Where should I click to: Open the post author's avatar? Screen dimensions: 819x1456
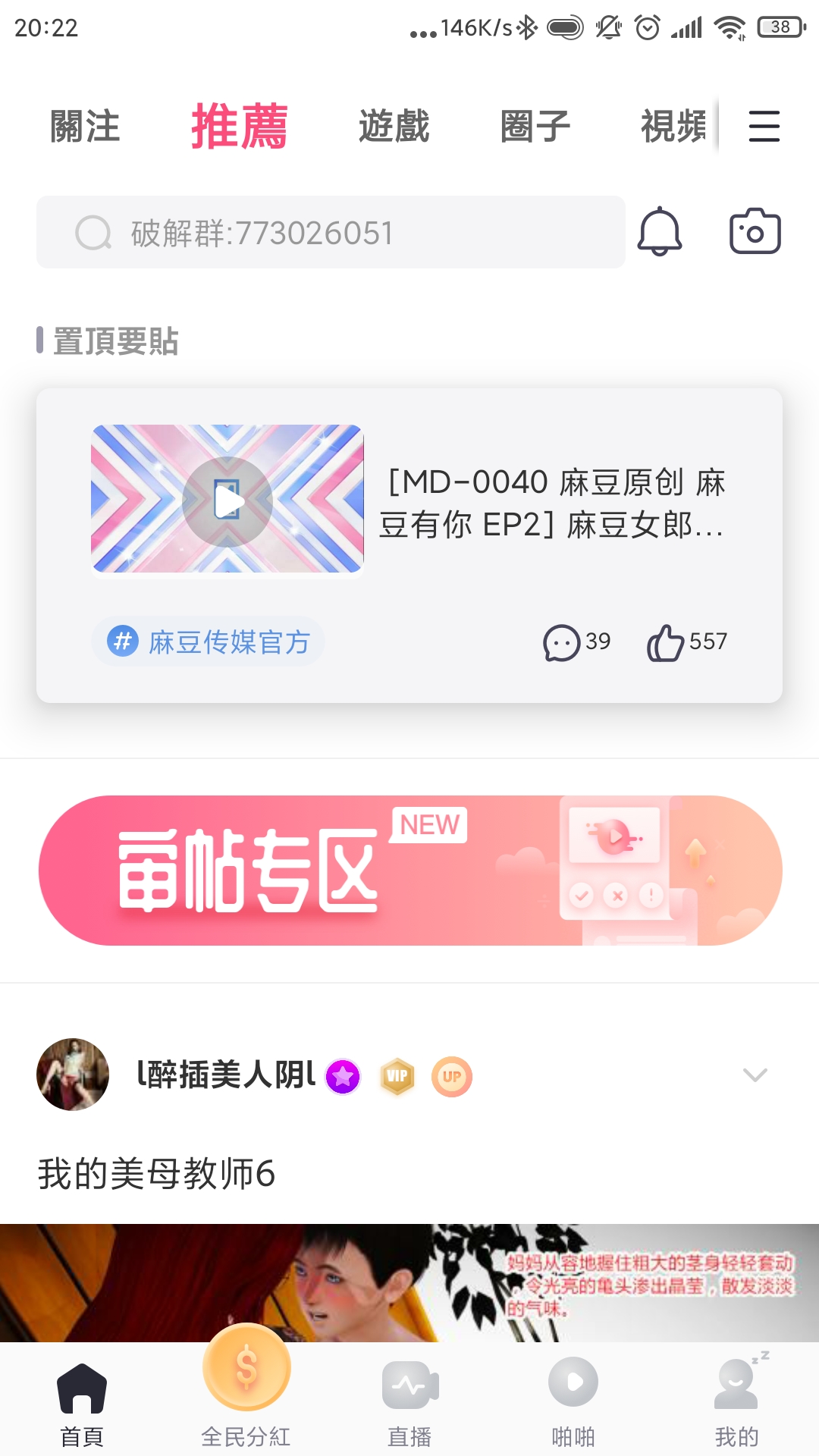73,1075
